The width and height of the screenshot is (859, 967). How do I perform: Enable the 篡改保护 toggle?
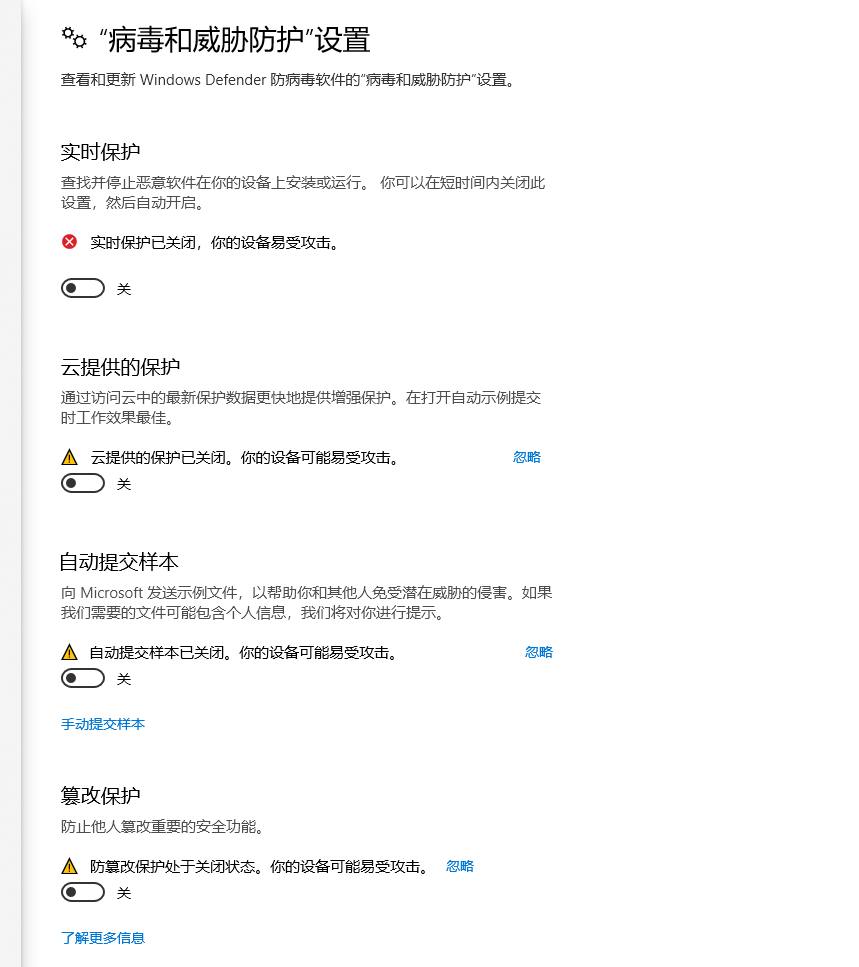[83, 892]
